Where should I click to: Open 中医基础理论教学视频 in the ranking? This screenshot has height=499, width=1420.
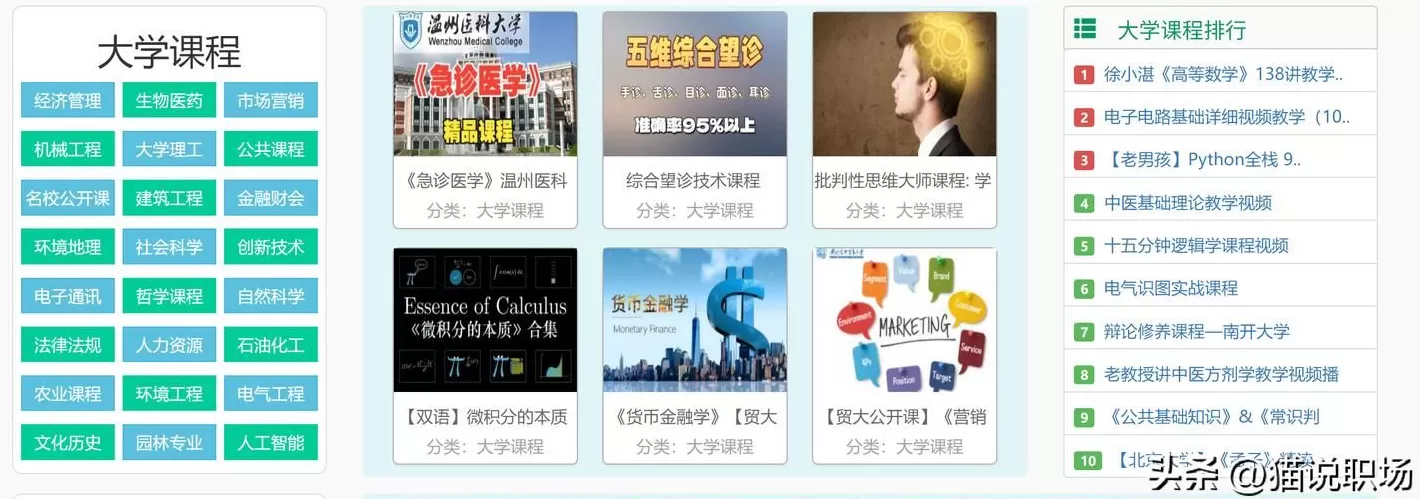pyautogui.click(x=1188, y=203)
